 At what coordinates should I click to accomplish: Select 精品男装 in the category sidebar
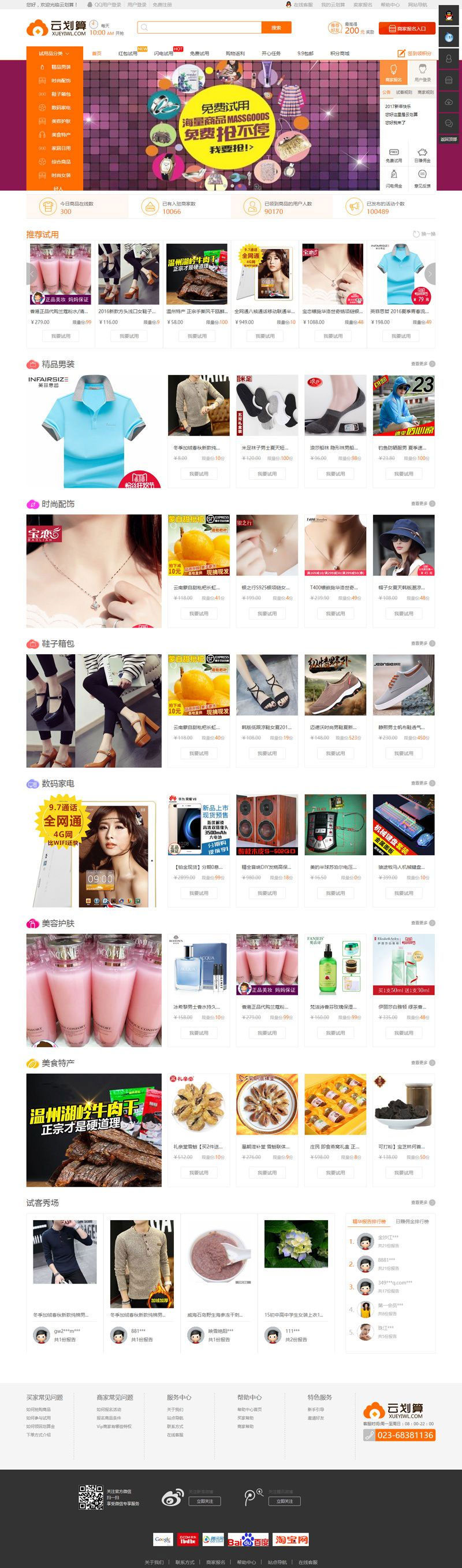pos(60,67)
